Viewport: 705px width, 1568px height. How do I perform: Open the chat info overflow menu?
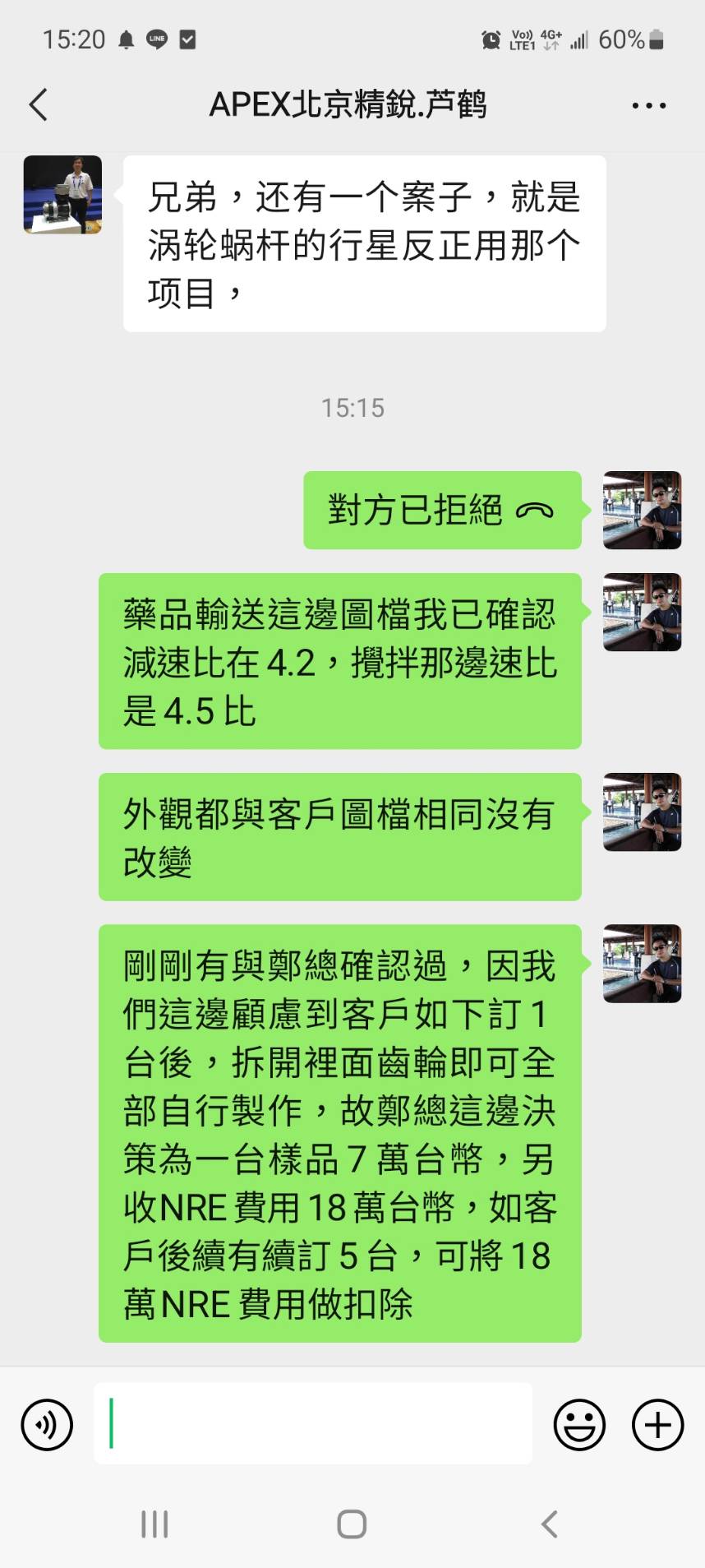pos(648,105)
